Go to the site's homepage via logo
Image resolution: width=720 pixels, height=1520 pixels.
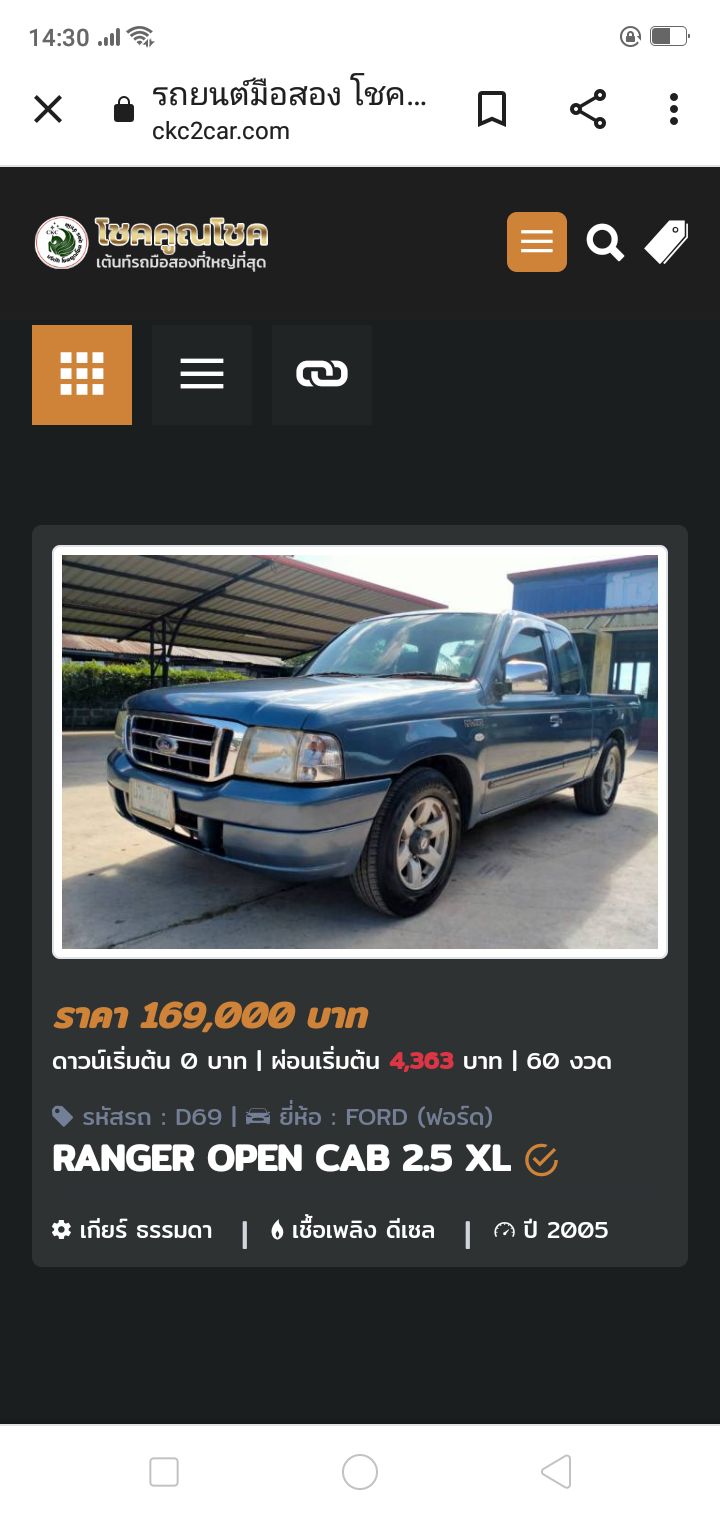coord(152,243)
